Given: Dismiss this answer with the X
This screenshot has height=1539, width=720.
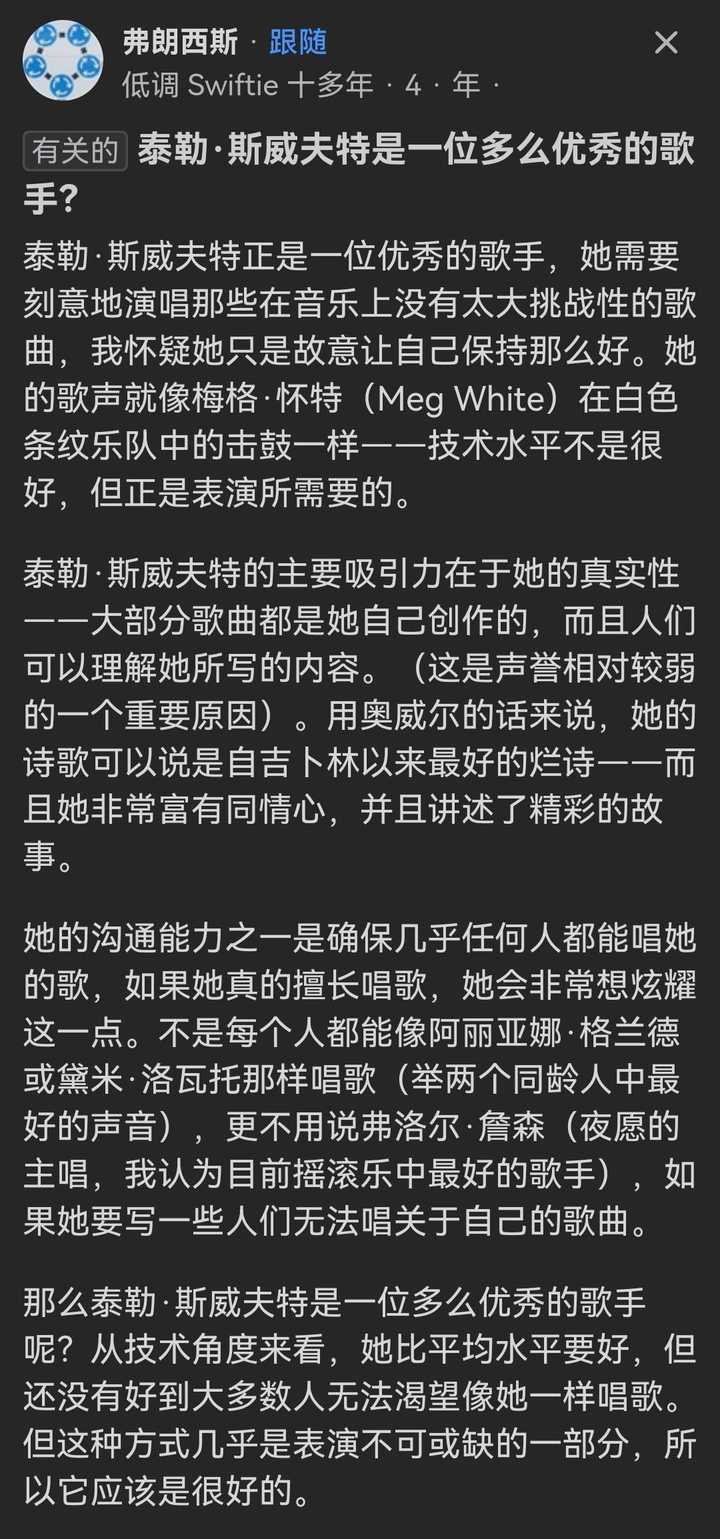Looking at the screenshot, I should (666, 43).
